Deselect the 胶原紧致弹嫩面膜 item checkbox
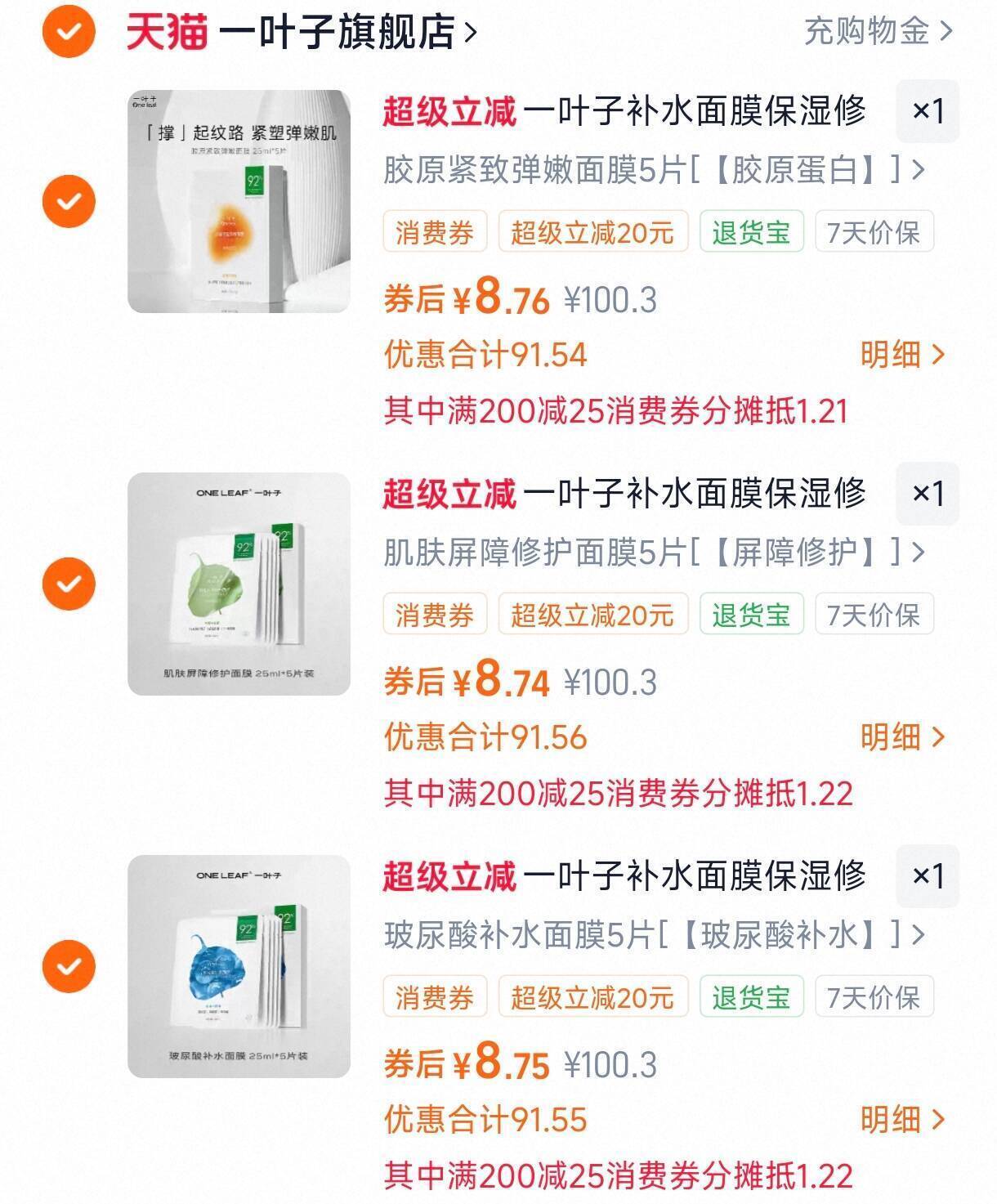The width and height of the screenshot is (997, 1204). click(69, 201)
